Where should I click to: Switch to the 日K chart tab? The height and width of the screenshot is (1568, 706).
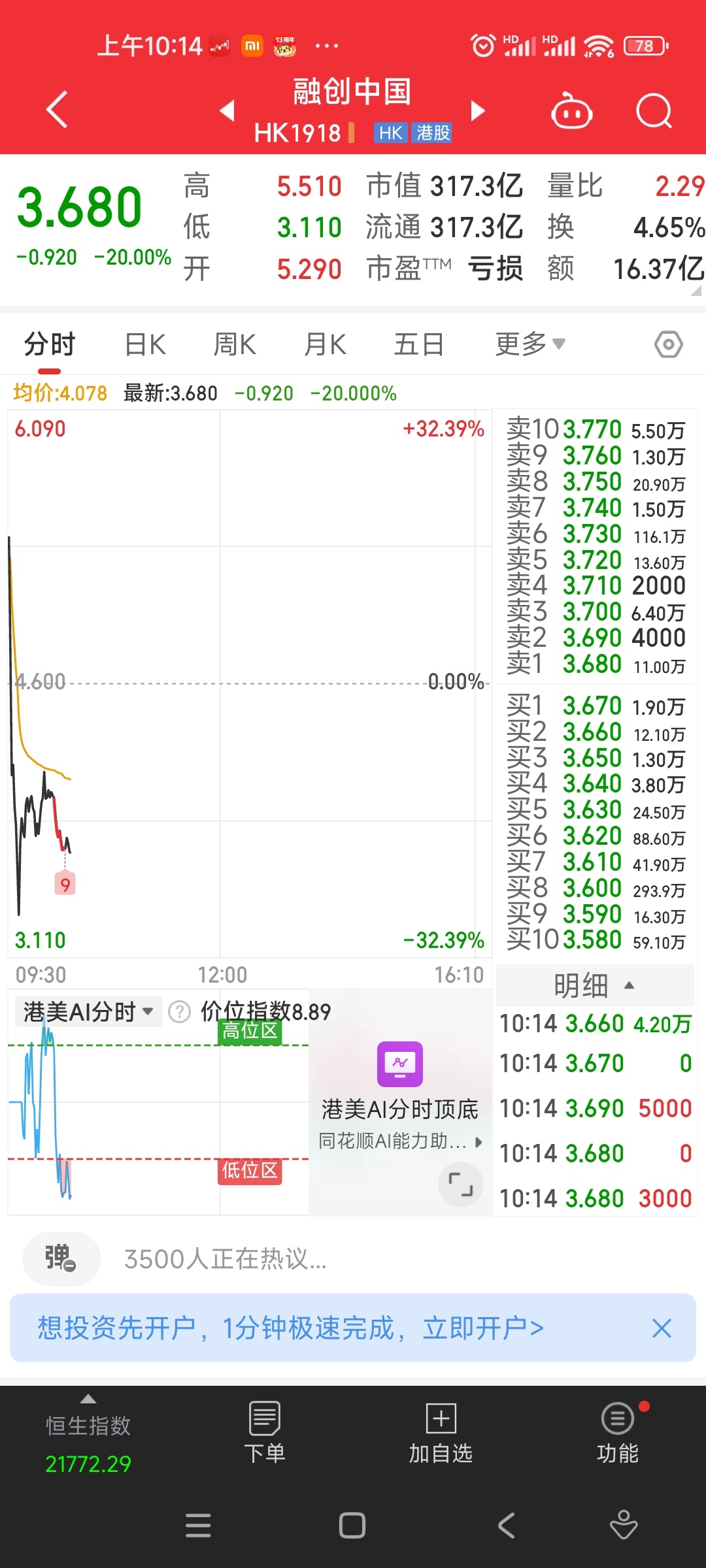(x=145, y=344)
